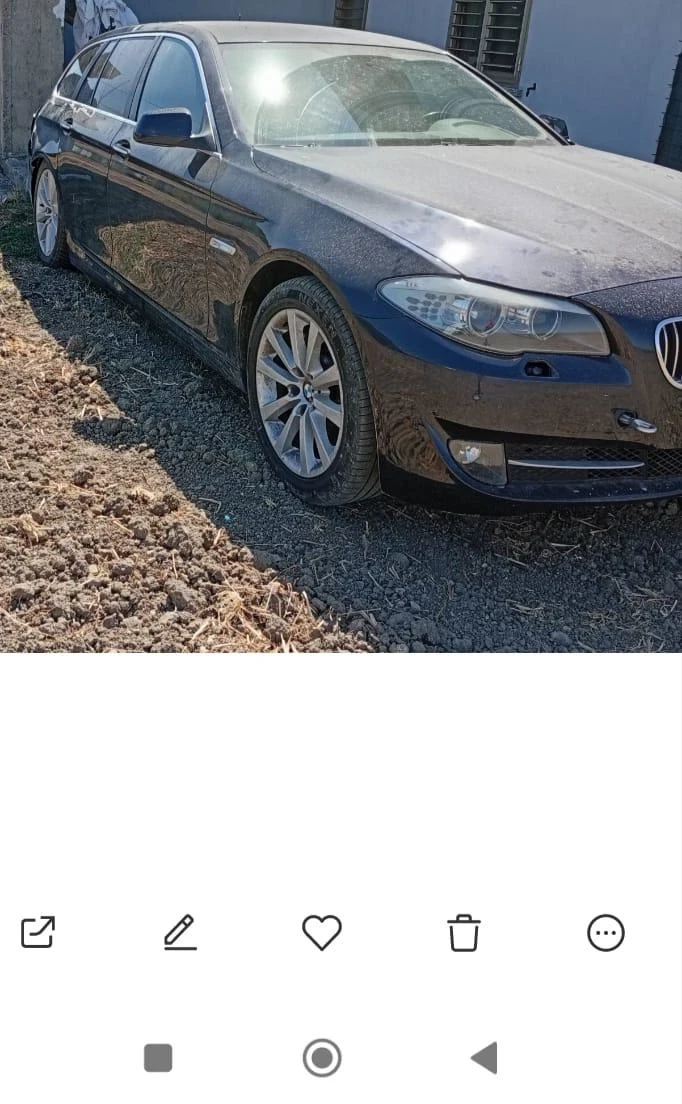Edit the photo with the pencil icon
This screenshot has width=682, height=1104.
pos(180,932)
